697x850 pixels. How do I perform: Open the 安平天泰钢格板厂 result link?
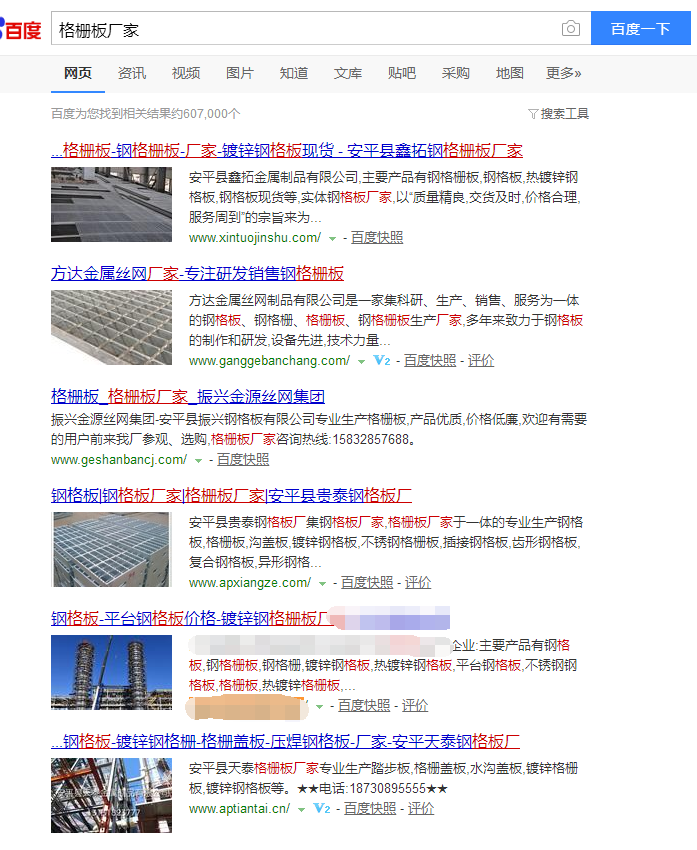285,741
